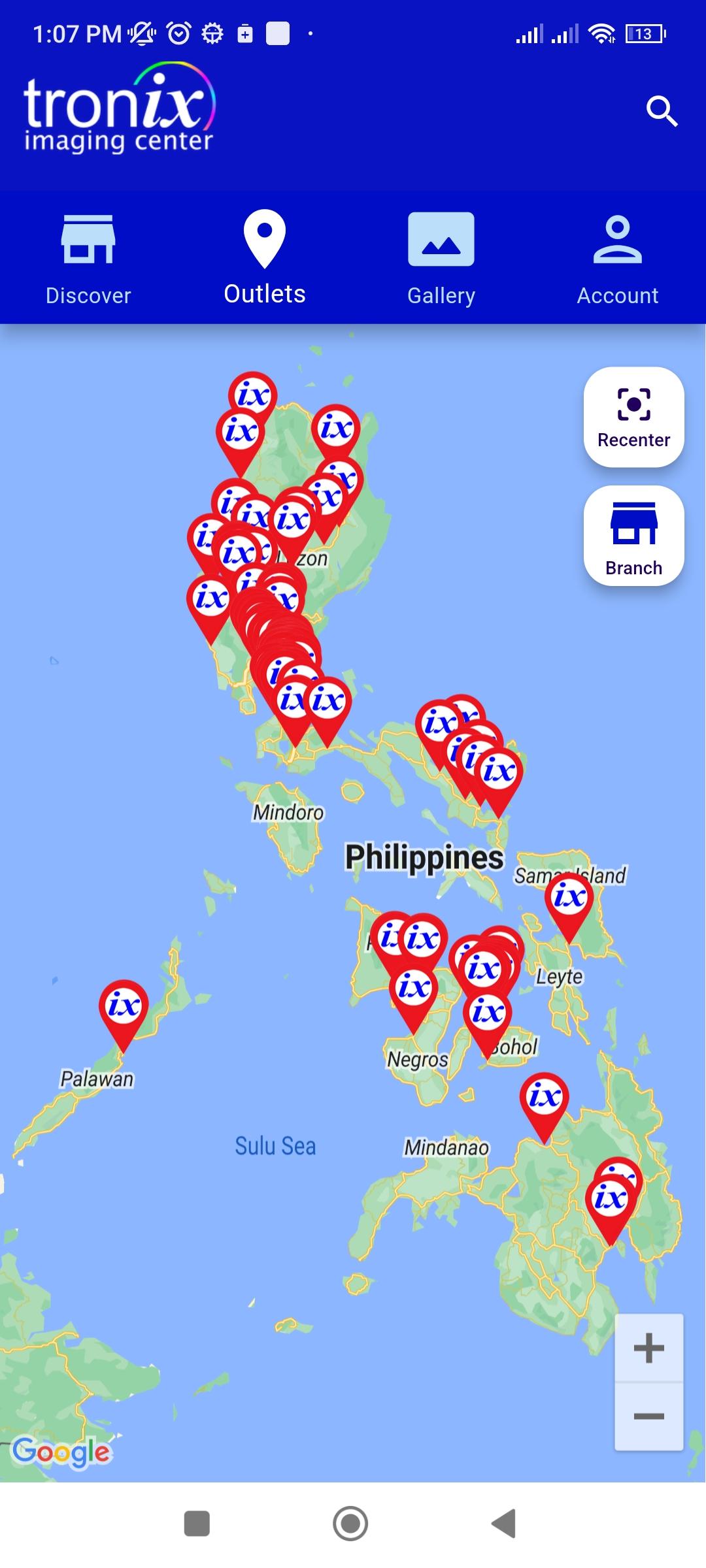Recenter the map view
This screenshot has height=1568, width=706.
pyautogui.click(x=634, y=417)
